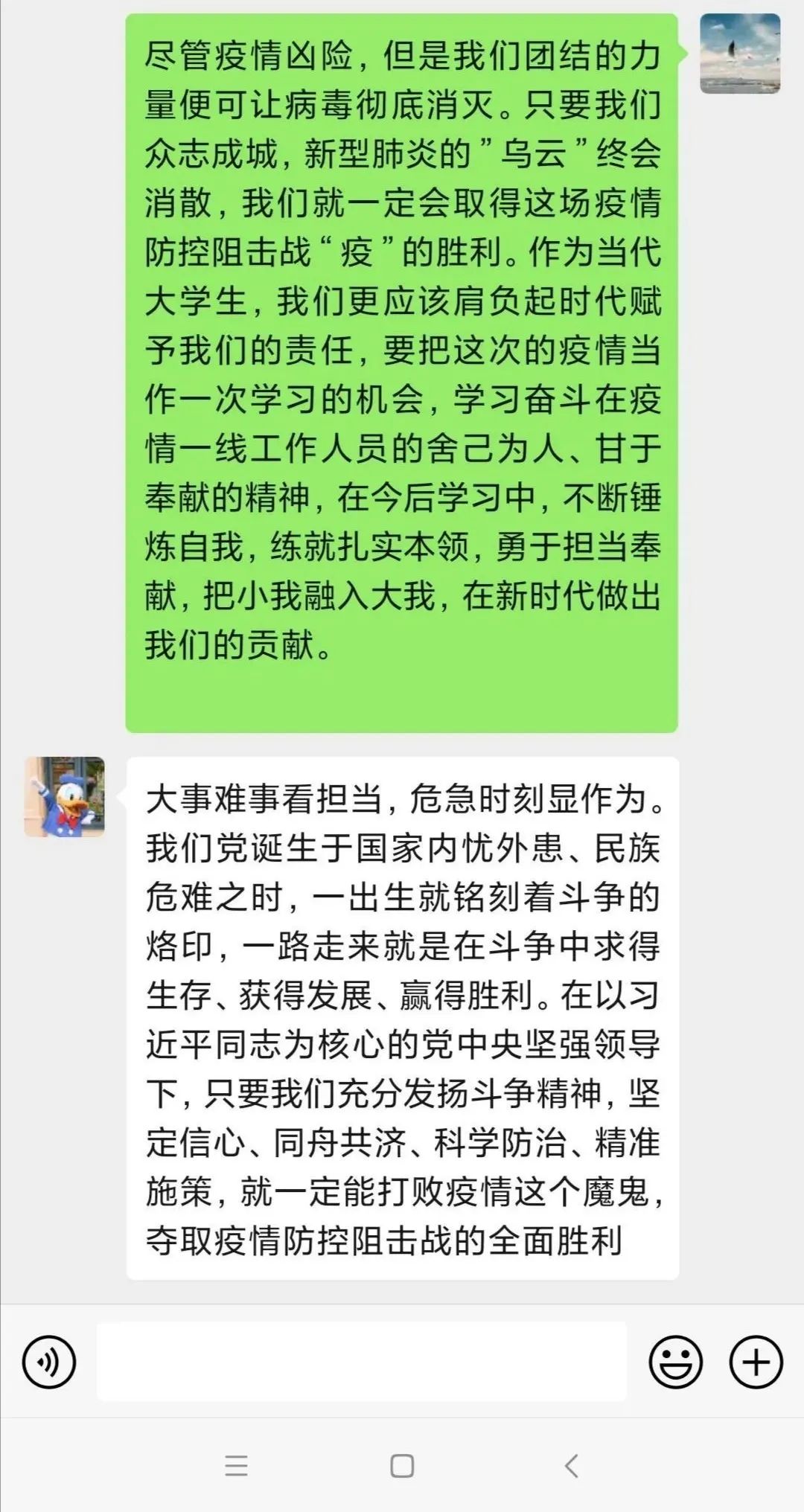
Task: Open the recent apps view
Action: click(x=236, y=1466)
